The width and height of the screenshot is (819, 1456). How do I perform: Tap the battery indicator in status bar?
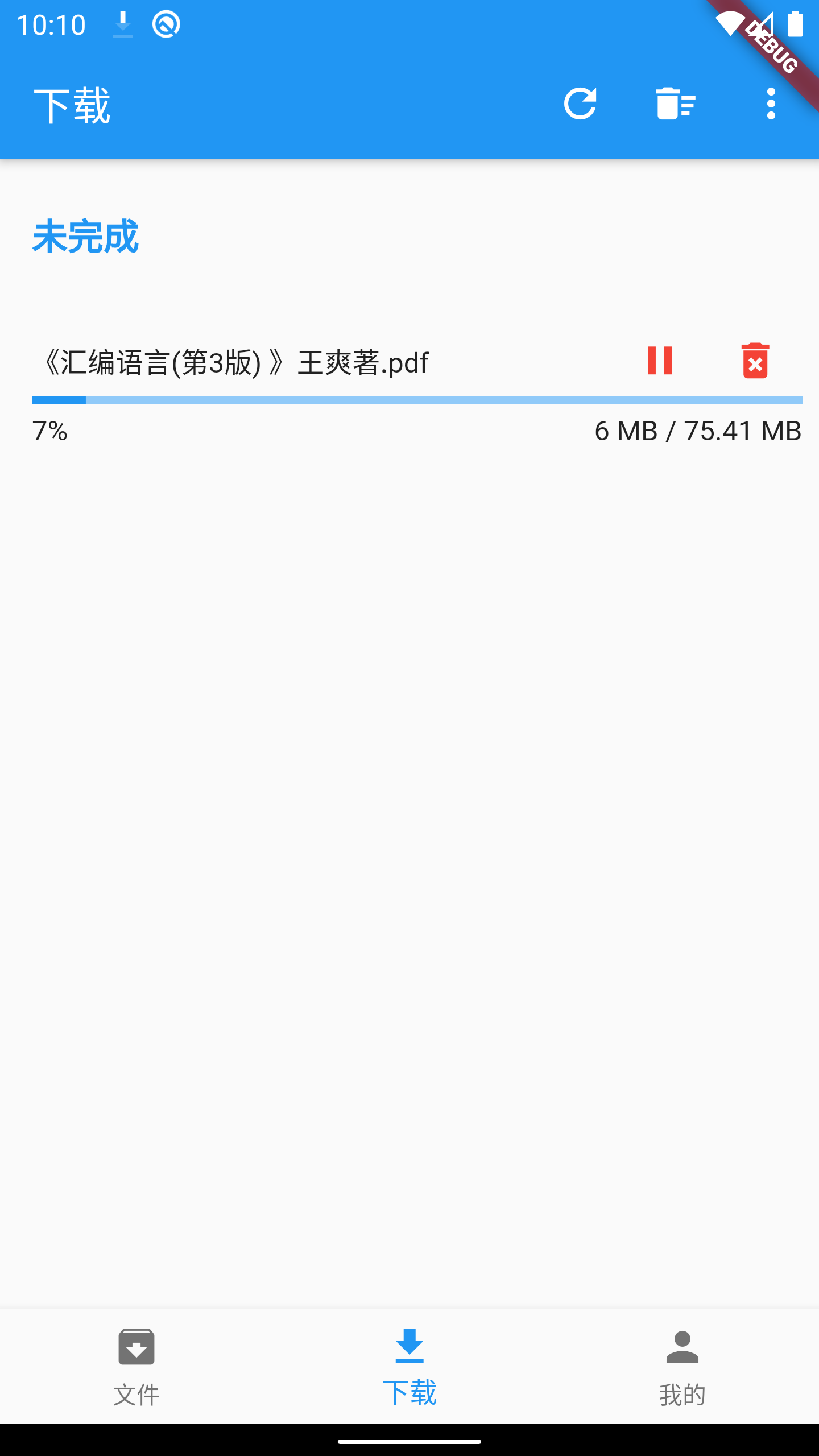tap(796, 24)
